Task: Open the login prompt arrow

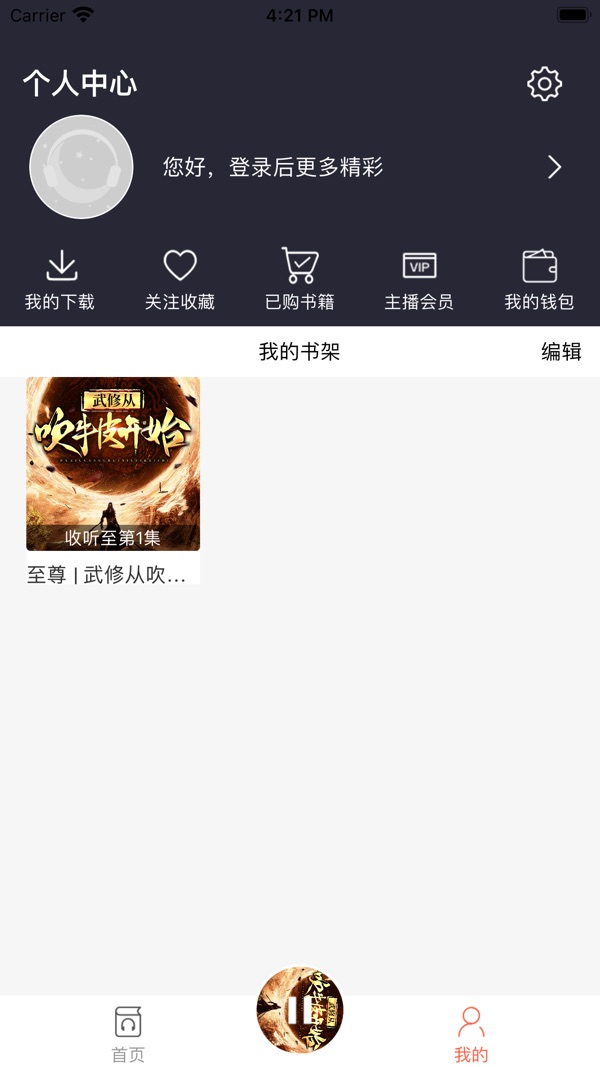Action: pos(554,167)
